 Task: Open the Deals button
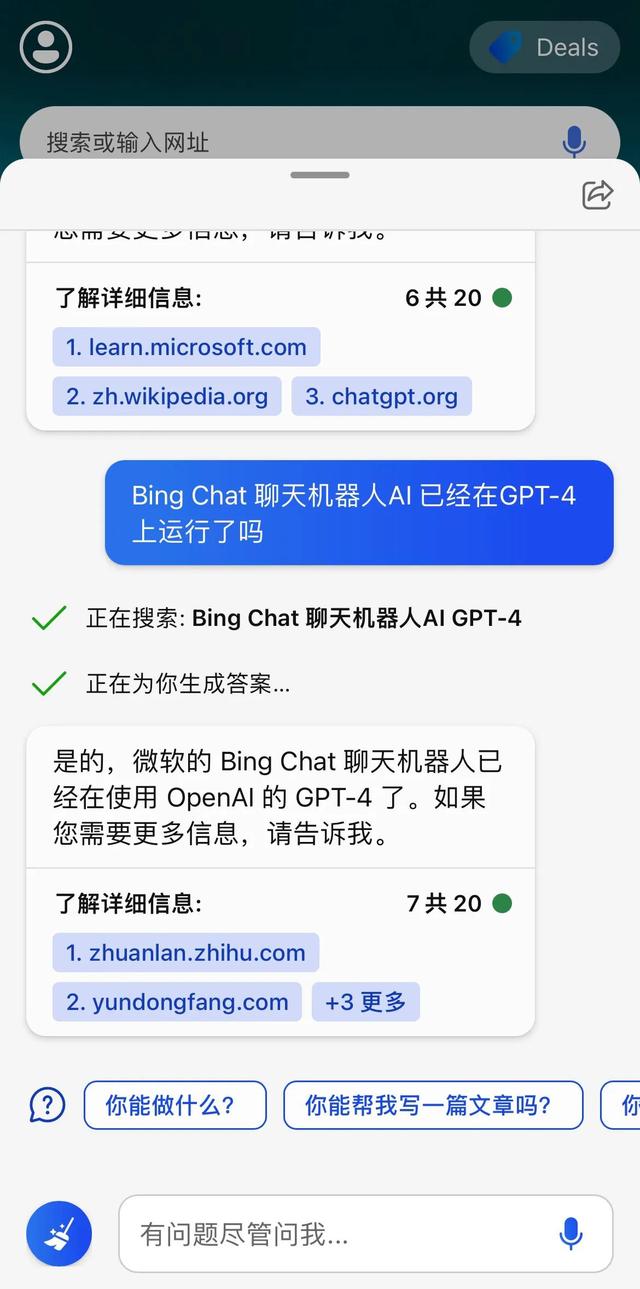click(545, 47)
